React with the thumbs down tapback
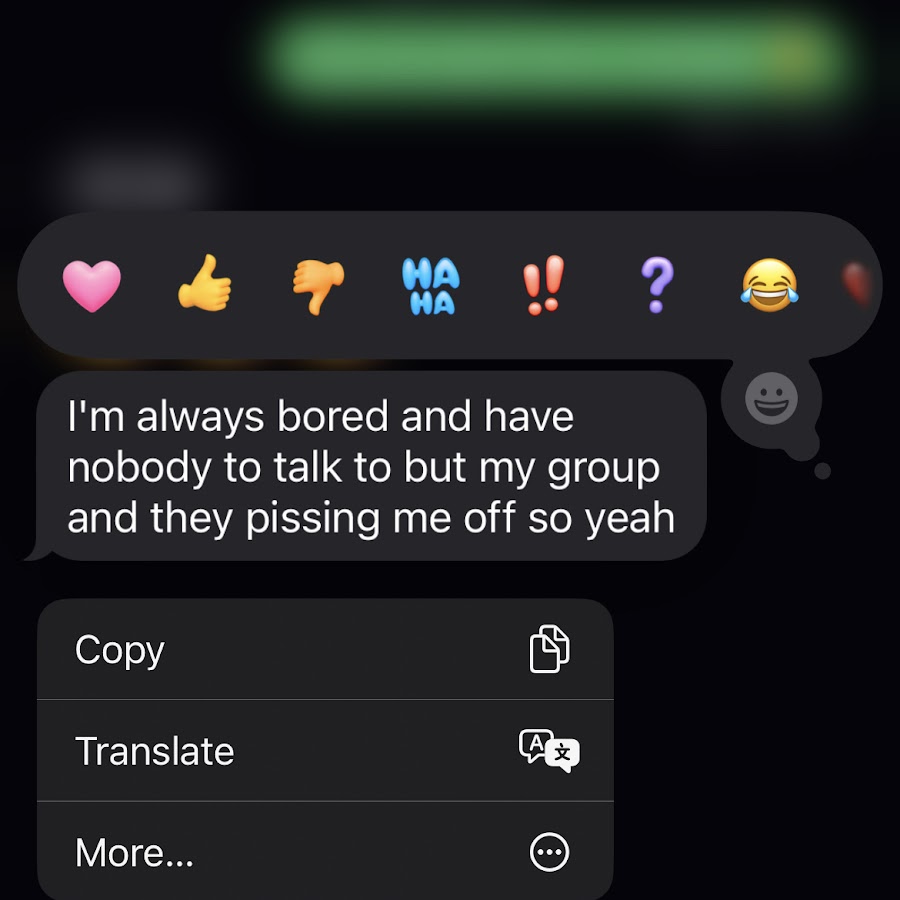This screenshot has height=900, width=900. point(318,286)
